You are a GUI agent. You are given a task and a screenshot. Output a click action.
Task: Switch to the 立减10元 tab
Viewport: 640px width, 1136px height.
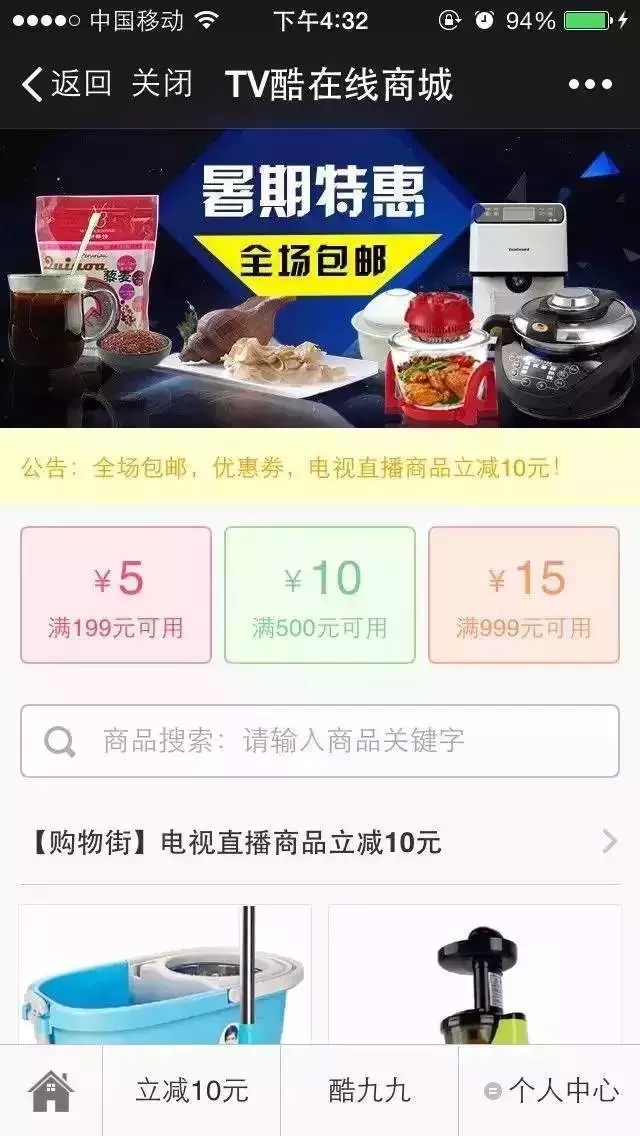pyautogui.click(x=192, y=1091)
